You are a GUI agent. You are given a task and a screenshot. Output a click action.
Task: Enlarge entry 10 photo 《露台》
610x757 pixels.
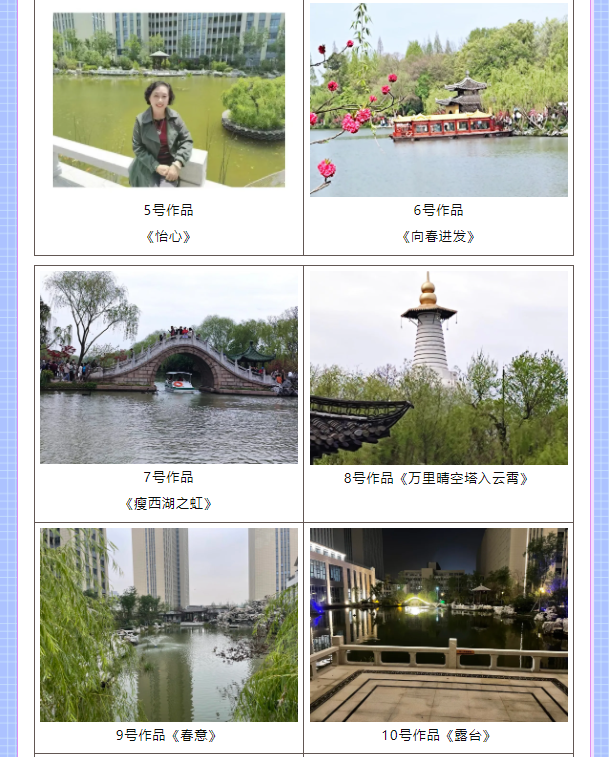(x=438, y=625)
